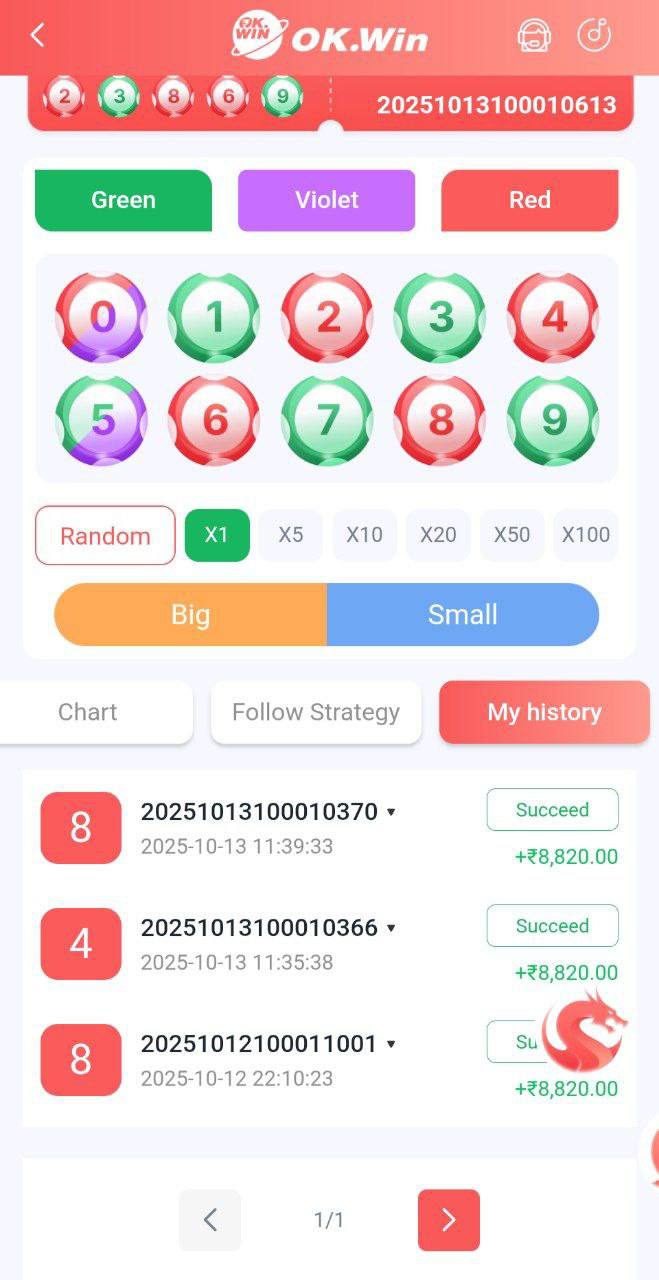The image size is (659, 1280).
Task: Go back using the top-left arrow
Action: 37,36
